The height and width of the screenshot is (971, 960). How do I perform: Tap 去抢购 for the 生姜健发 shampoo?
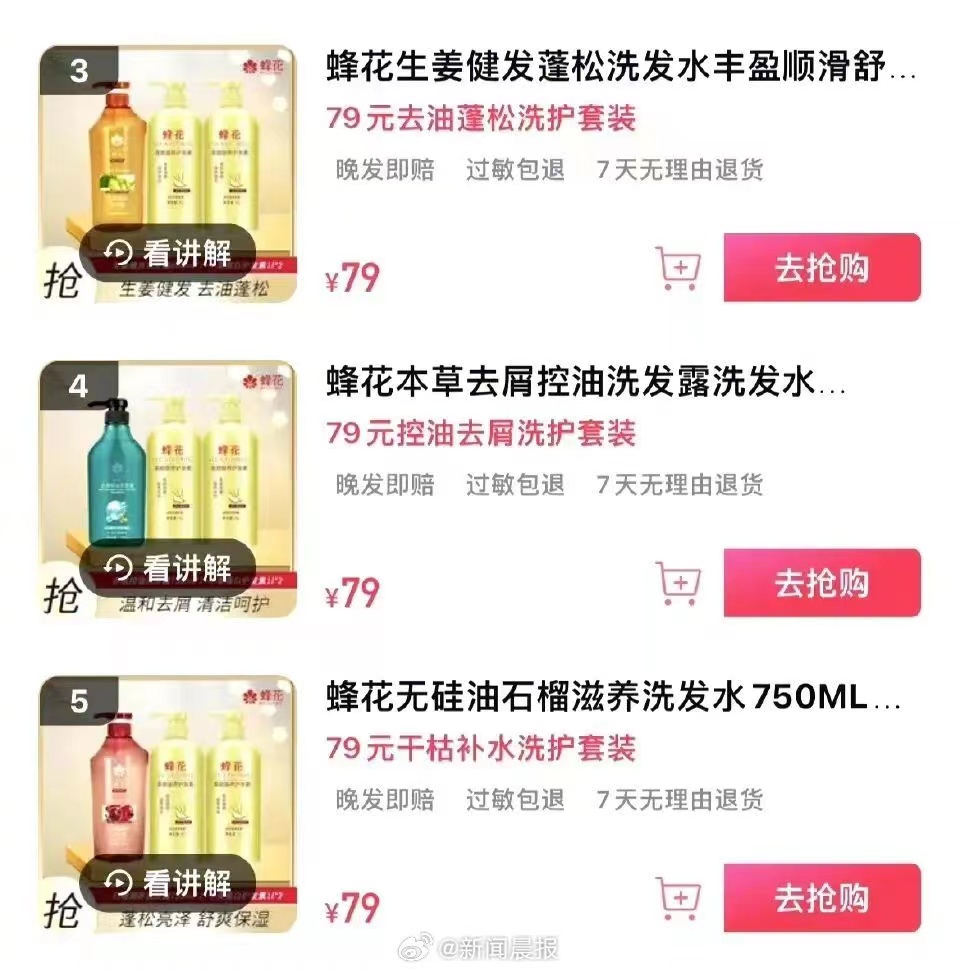click(x=821, y=268)
